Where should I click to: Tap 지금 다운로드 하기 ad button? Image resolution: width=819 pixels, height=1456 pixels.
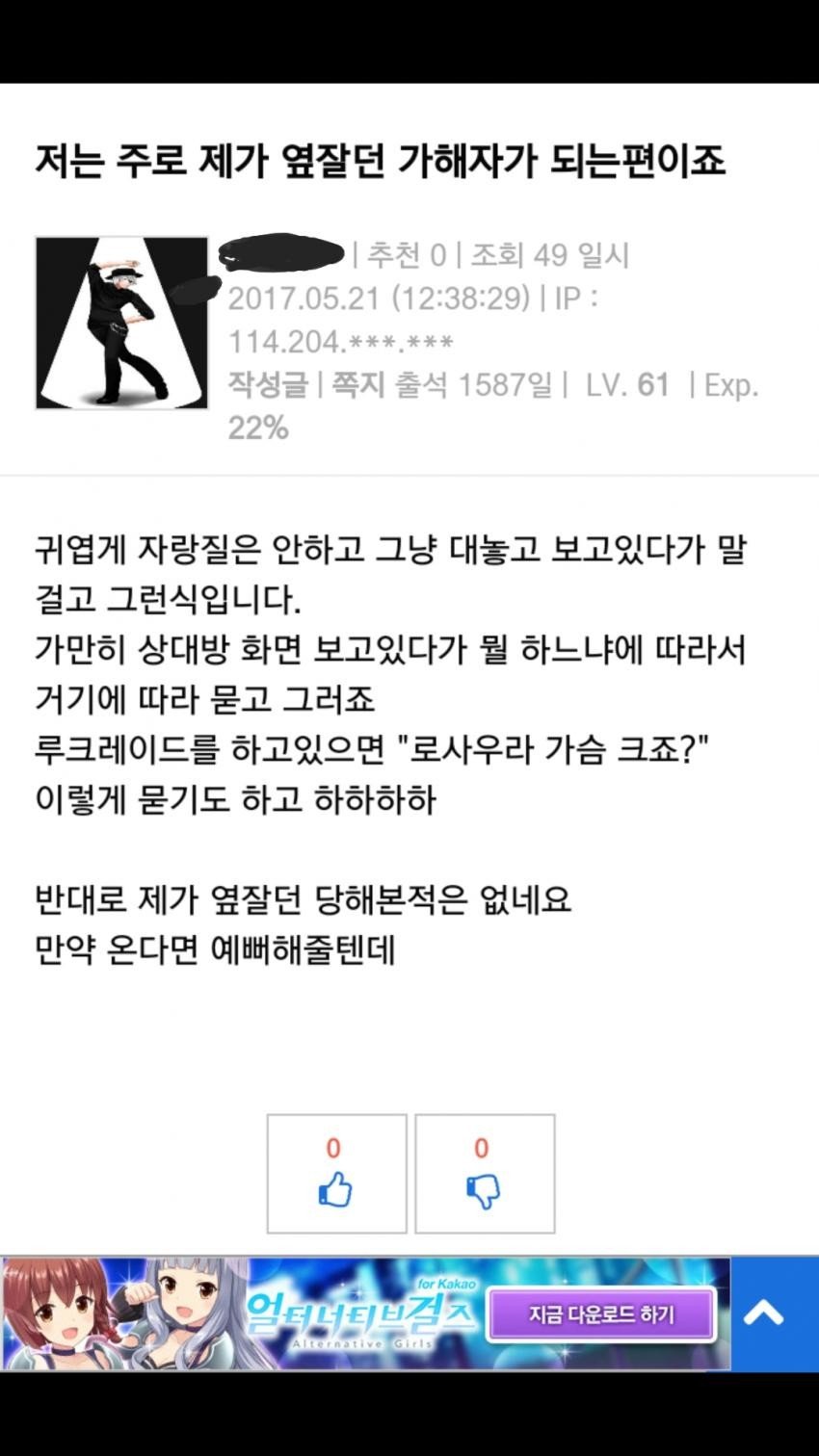pyautogui.click(x=601, y=1314)
